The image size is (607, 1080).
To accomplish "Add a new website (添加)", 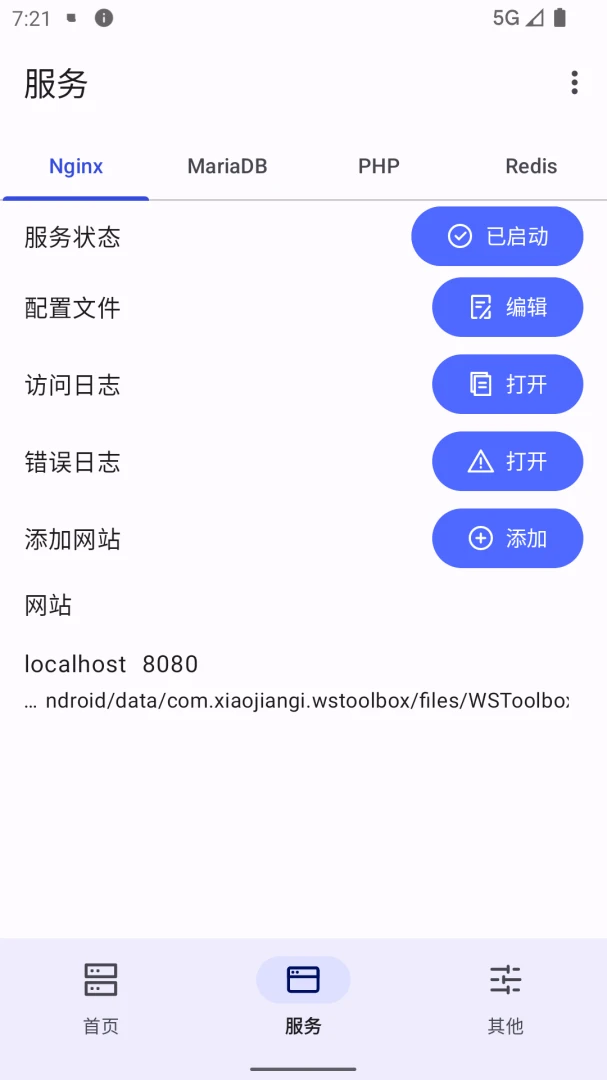I will click(x=507, y=538).
